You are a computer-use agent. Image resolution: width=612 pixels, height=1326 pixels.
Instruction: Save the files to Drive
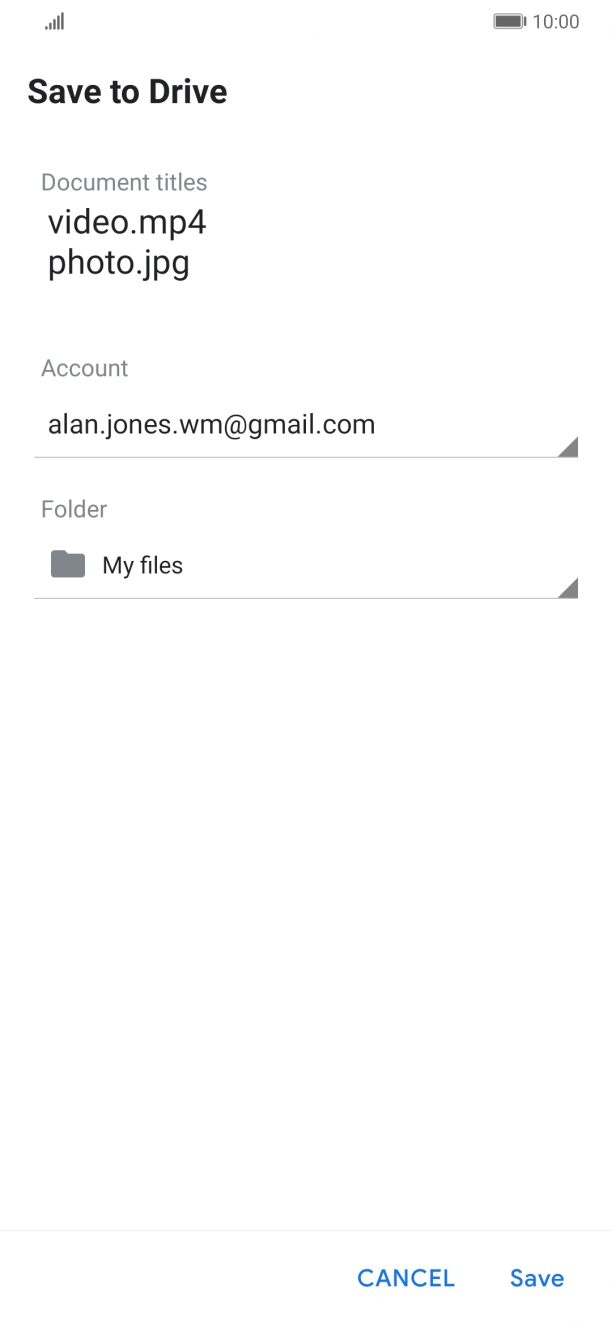click(x=536, y=1278)
